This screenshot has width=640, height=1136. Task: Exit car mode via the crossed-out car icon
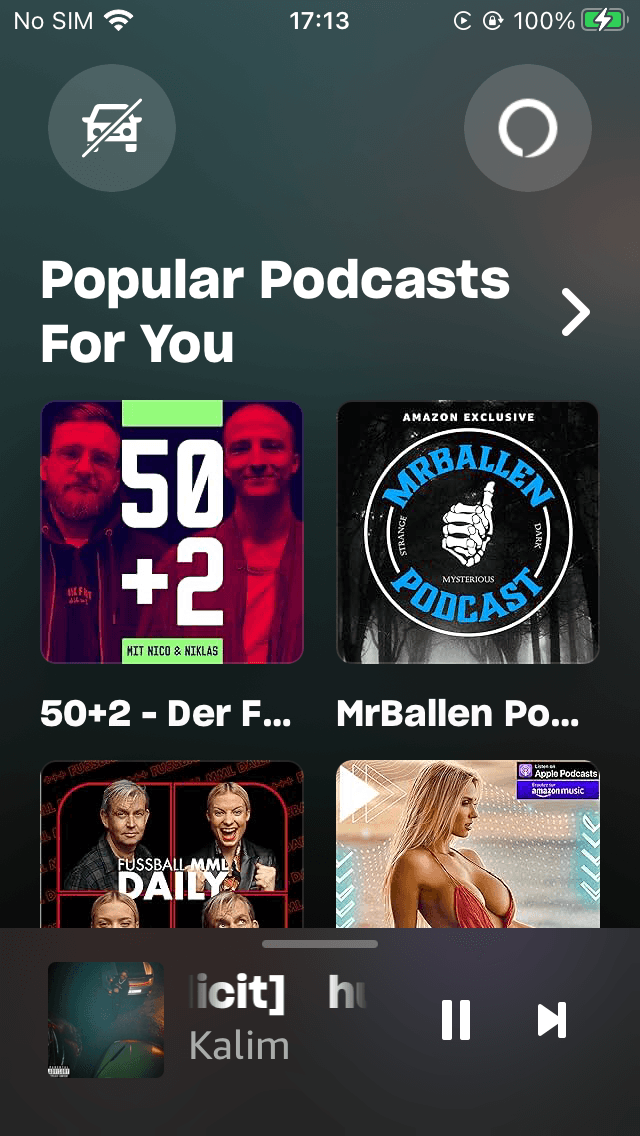[112, 128]
